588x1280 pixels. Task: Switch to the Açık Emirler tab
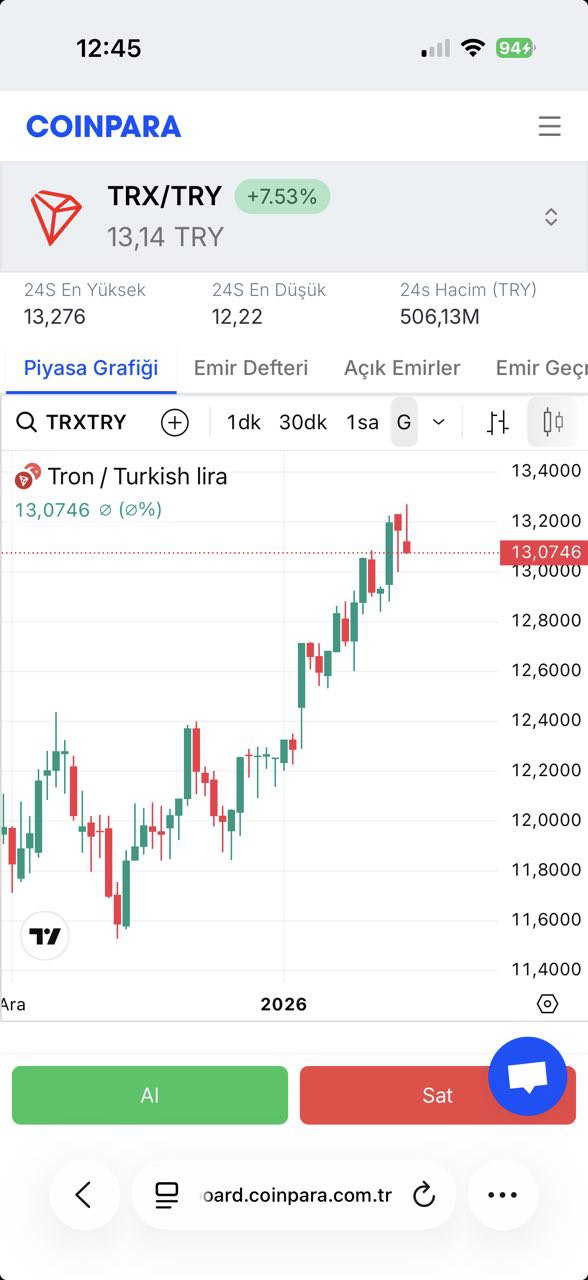click(x=402, y=368)
